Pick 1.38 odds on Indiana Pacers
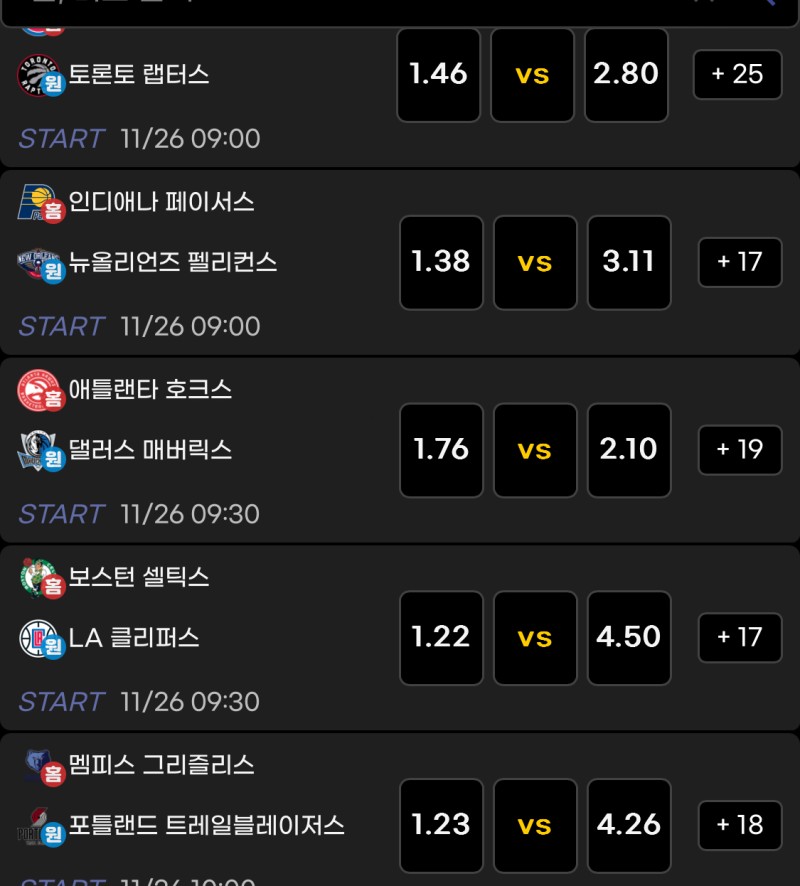This screenshot has width=800, height=886. (441, 262)
